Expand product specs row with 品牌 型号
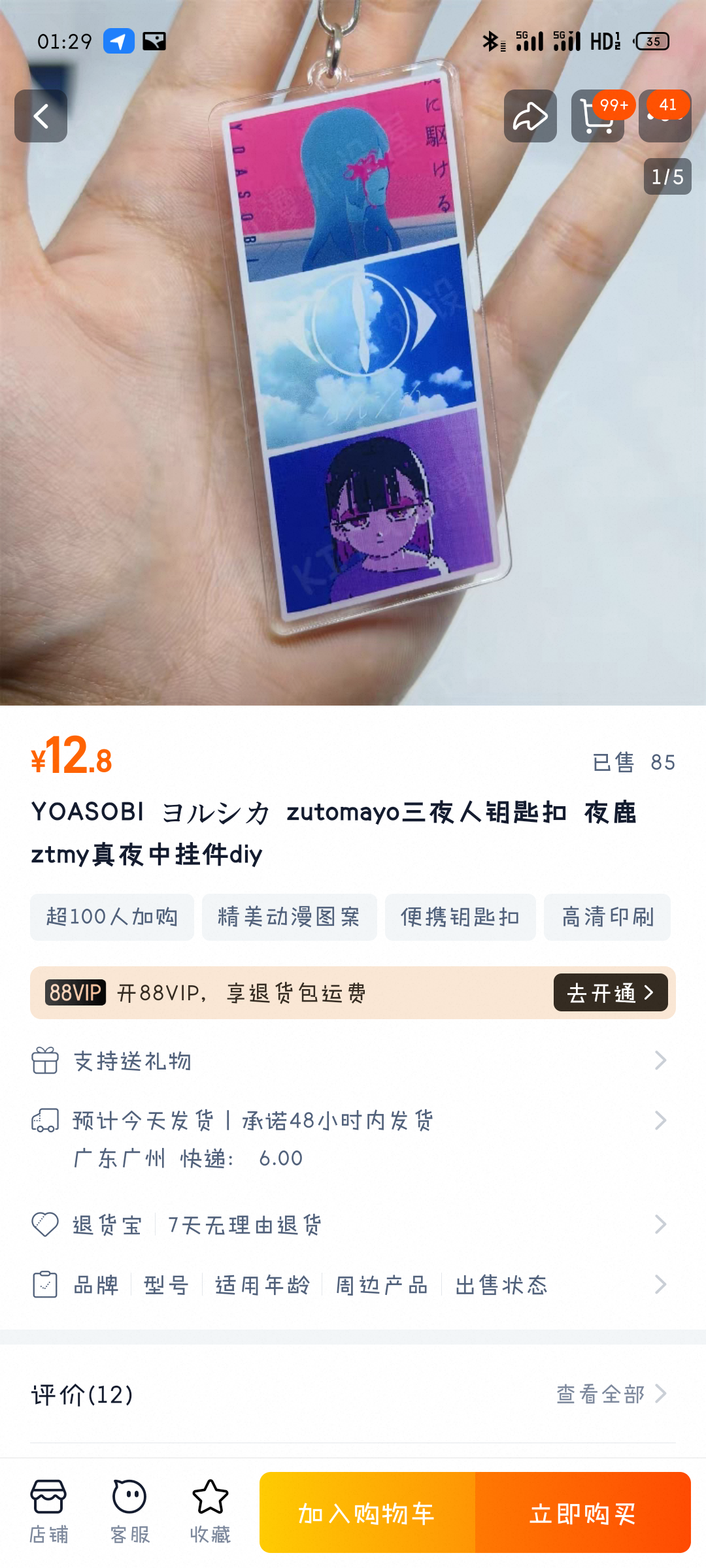 tap(353, 1284)
